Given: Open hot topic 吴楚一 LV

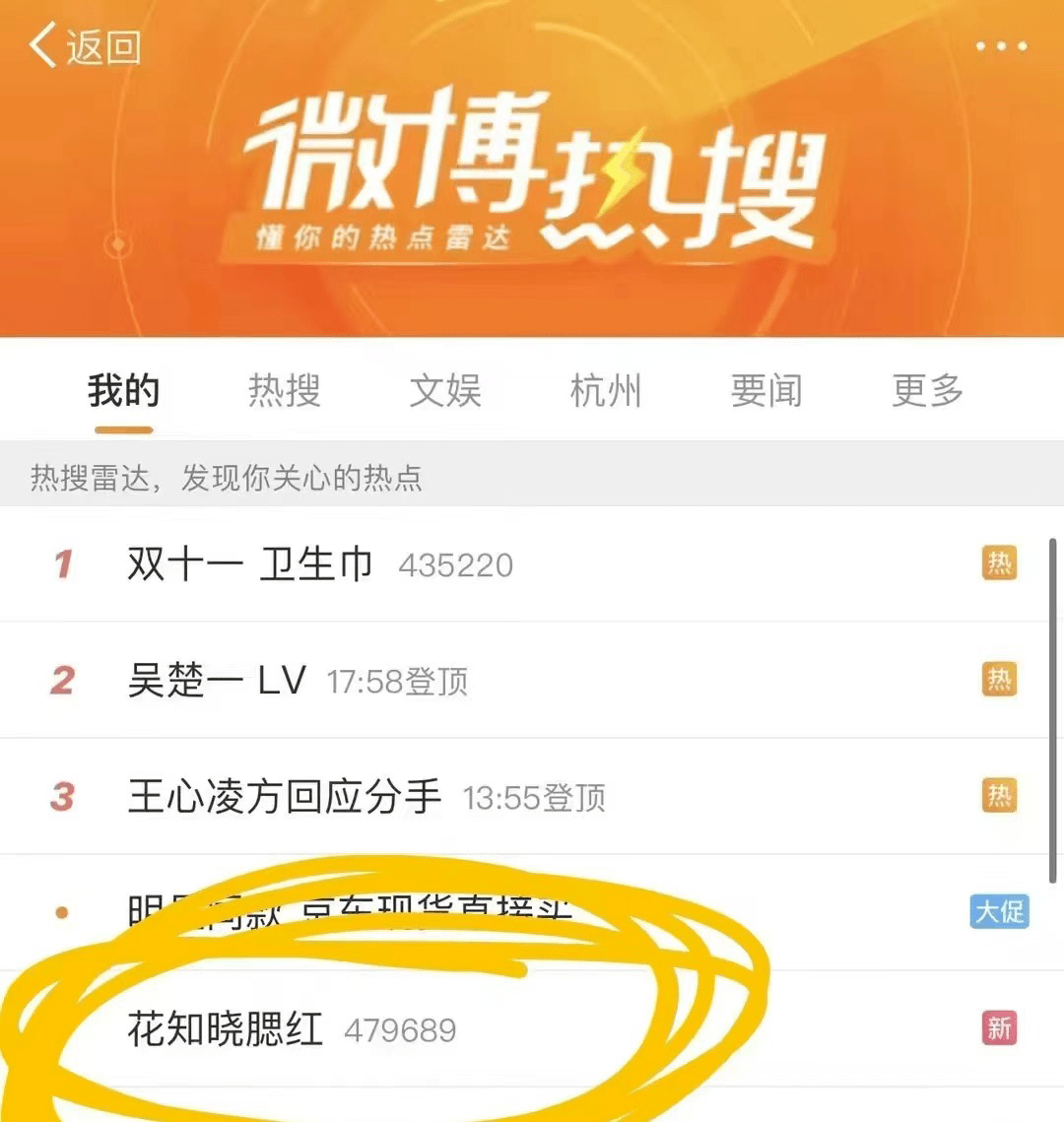Looking at the screenshot, I should tap(217, 681).
